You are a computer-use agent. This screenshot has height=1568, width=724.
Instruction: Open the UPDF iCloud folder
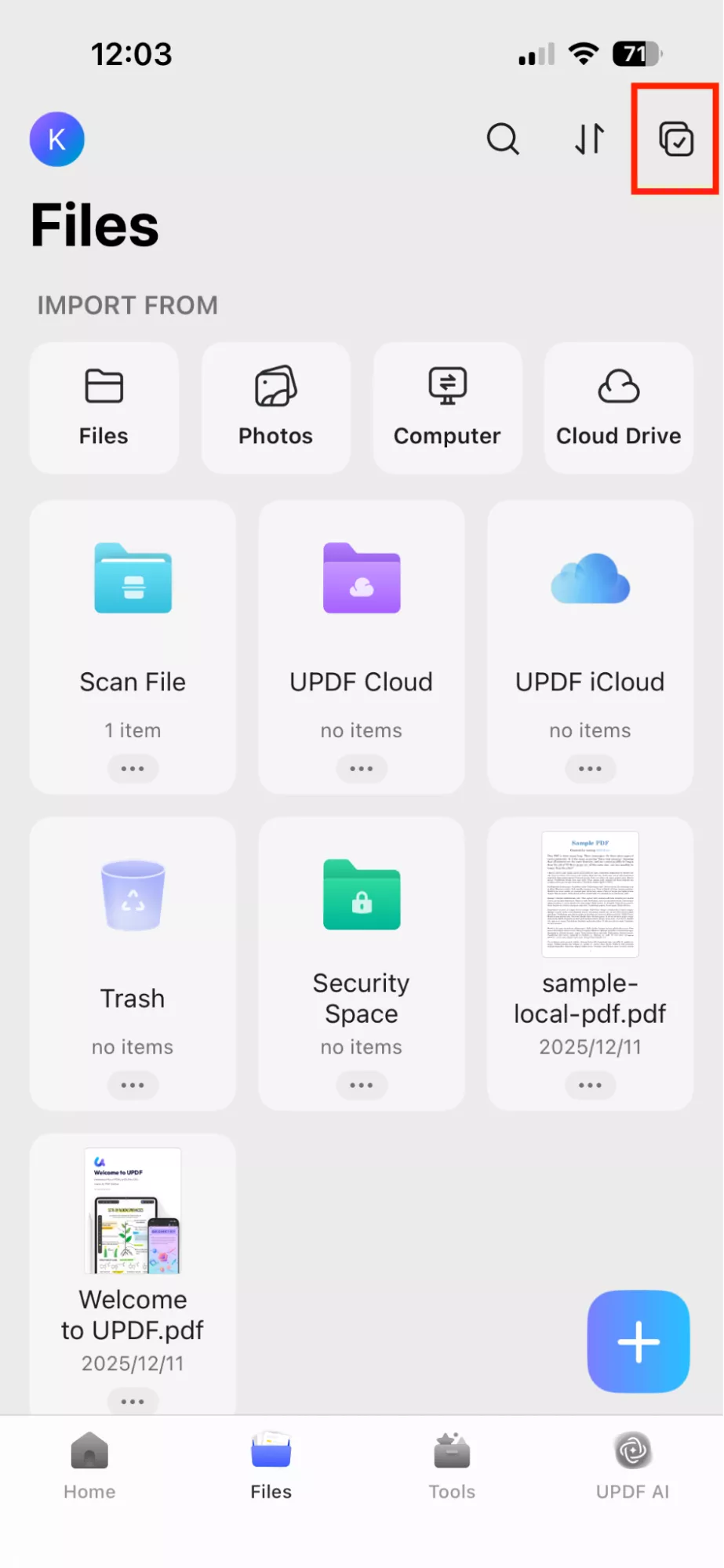pos(590,620)
